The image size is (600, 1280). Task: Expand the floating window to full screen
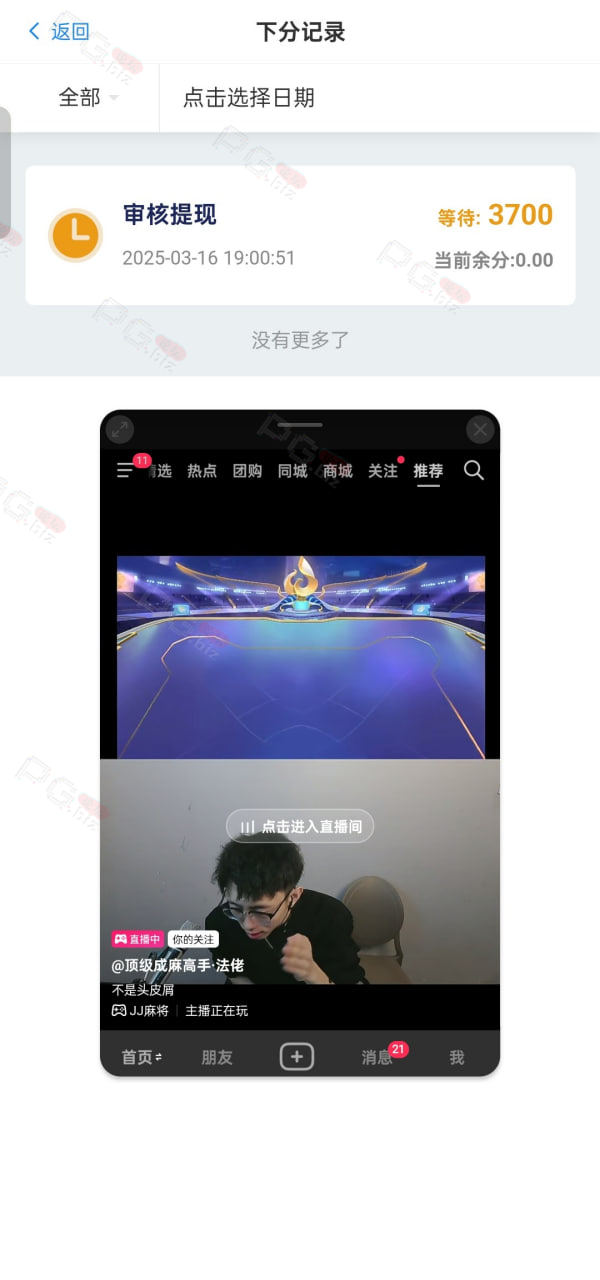coord(119,429)
